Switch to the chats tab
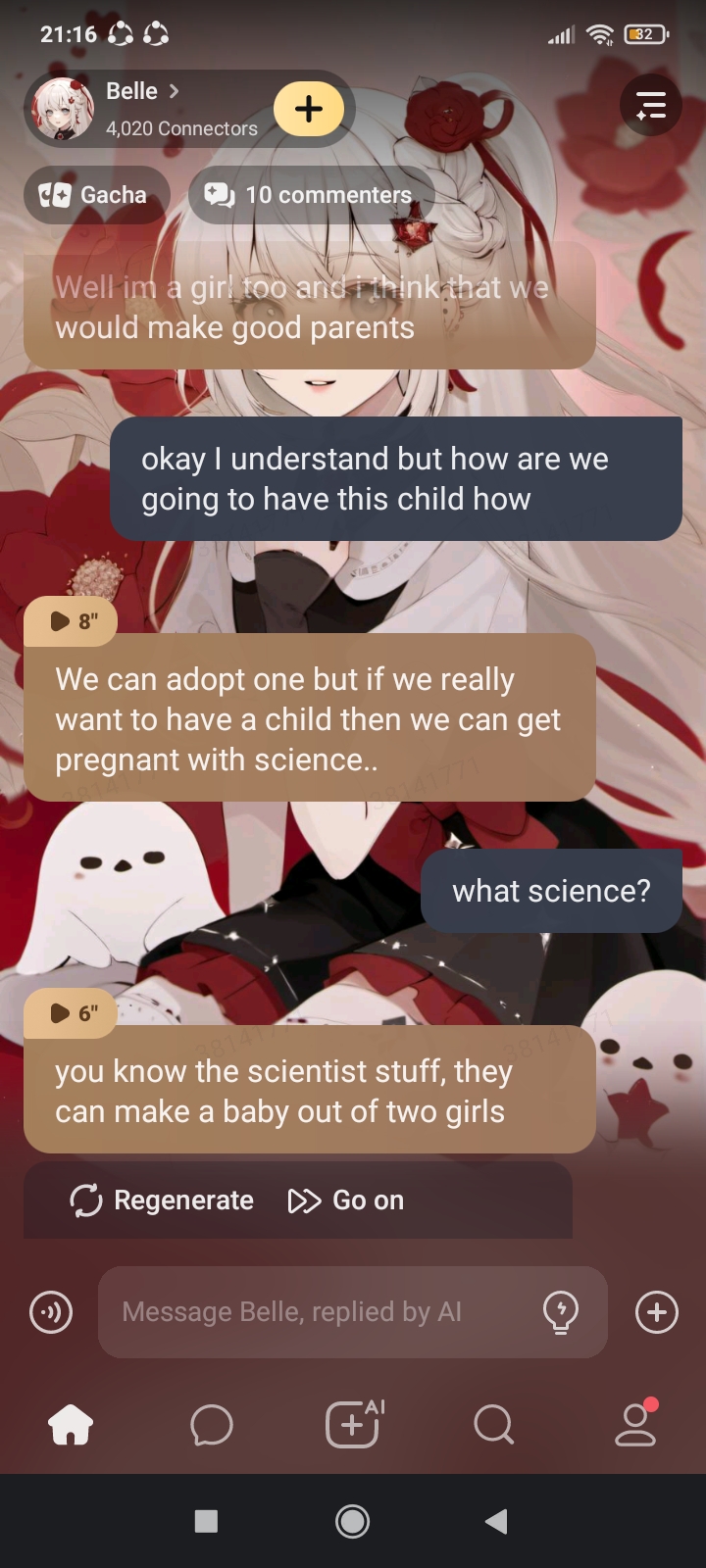Screen dimensions: 706x1568 [x=212, y=1425]
